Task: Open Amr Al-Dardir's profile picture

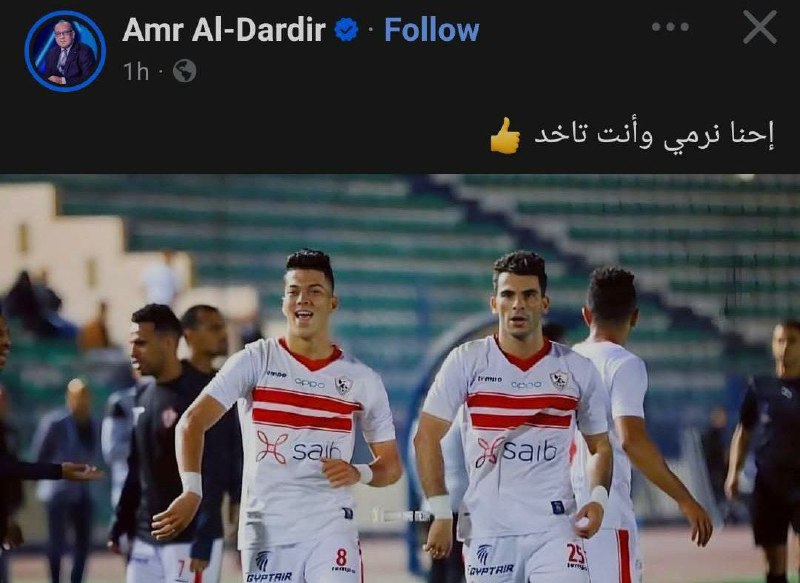Action: coord(65,51)
